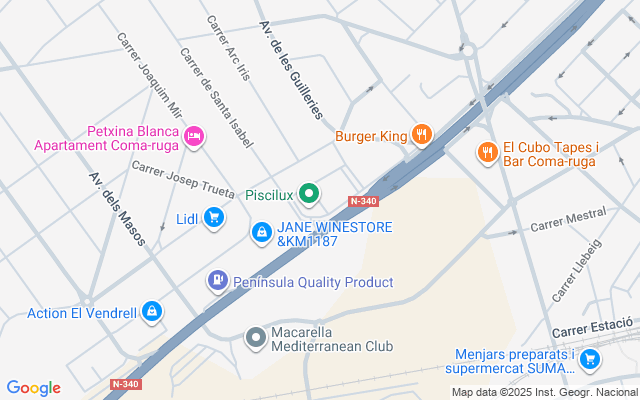Select El Cubo Tapes i Bar marker
This screenshot has width=640, height=400.
tap(486, 152)
